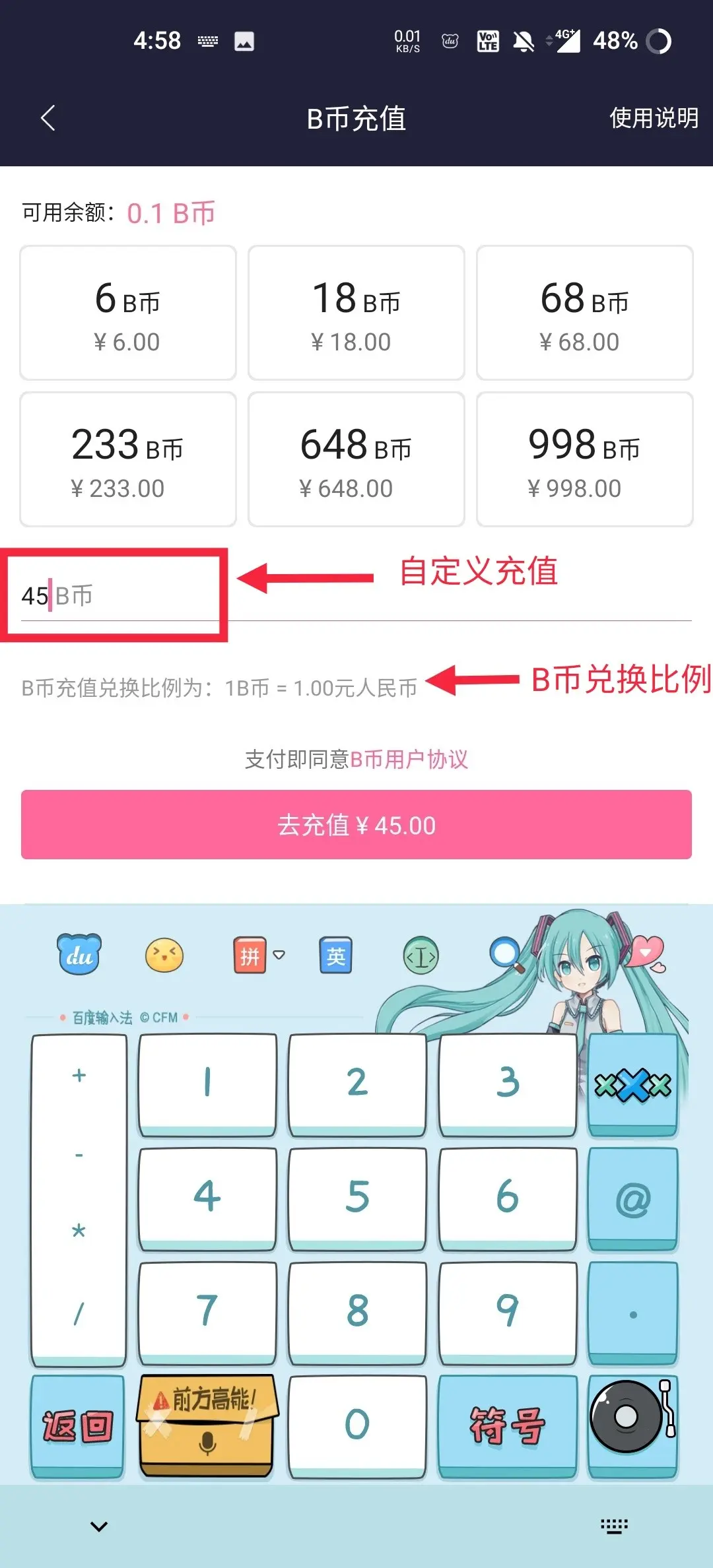This screenshot has height=1568, width=713.
Task: Open the keyboard emoji face panel
Action: pos(164,956)
